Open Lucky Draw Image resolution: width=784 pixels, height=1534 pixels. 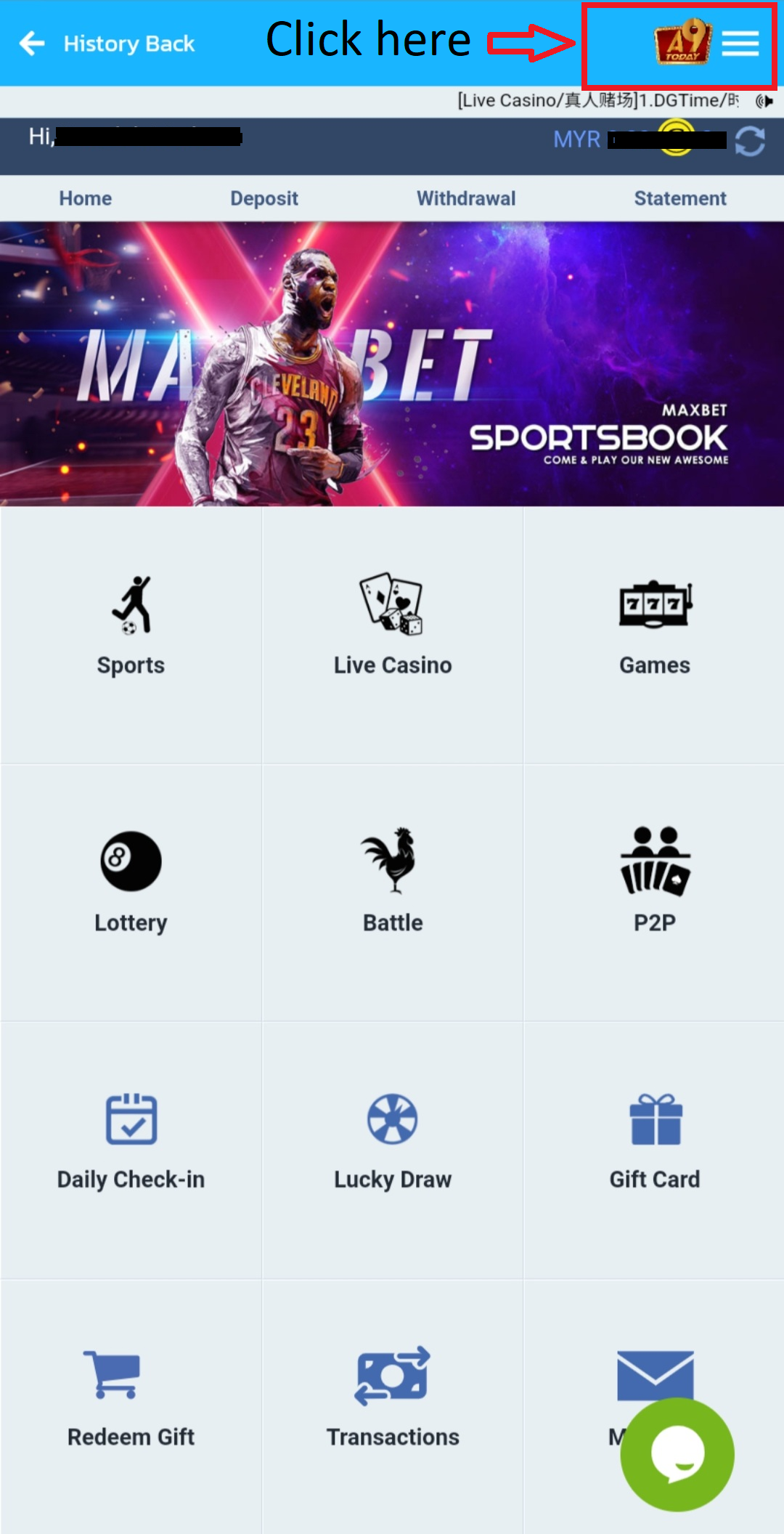[x=392, y=1140]
